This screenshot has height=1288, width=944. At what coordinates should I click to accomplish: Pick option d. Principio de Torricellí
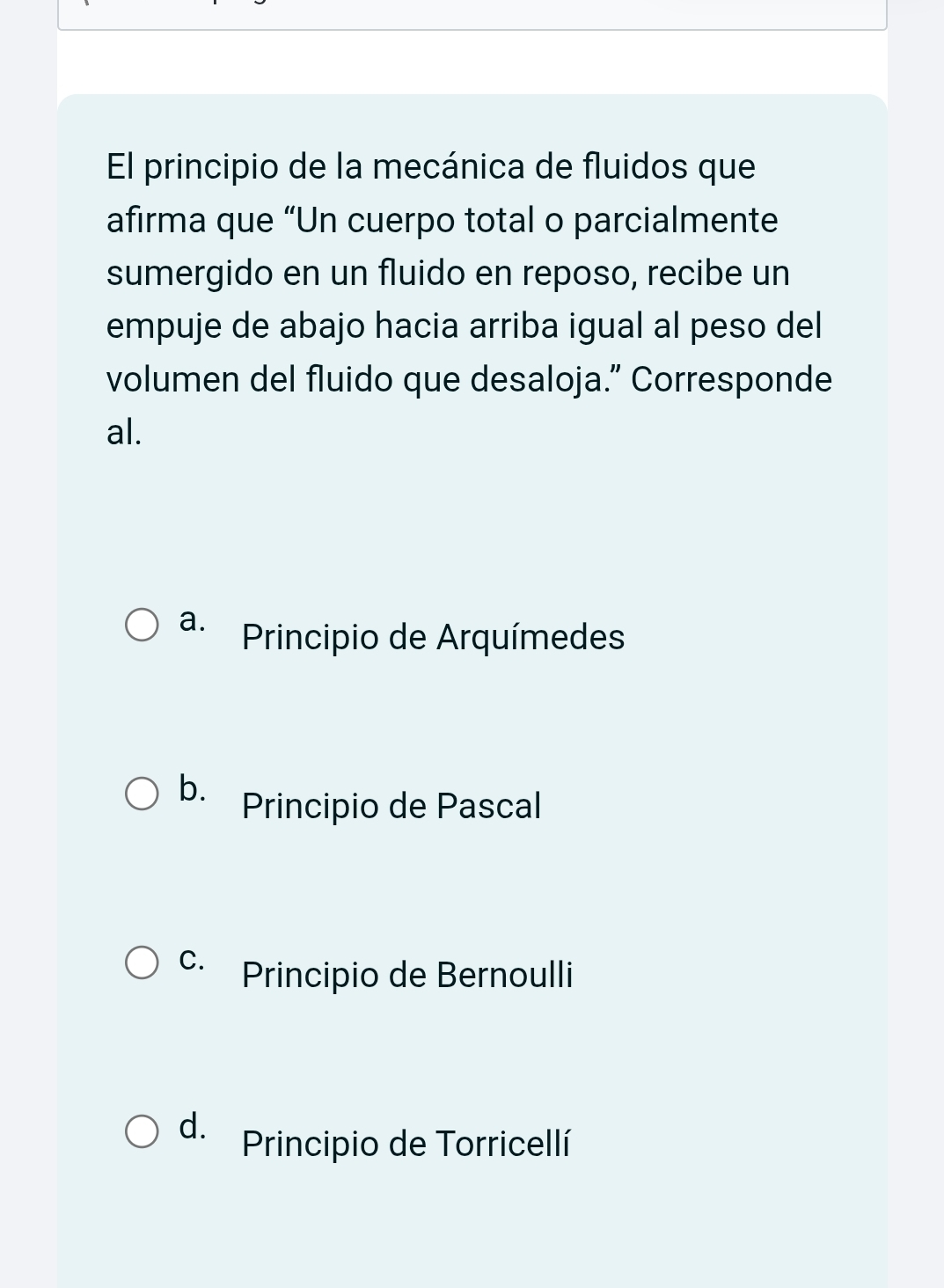[142, 1131]
